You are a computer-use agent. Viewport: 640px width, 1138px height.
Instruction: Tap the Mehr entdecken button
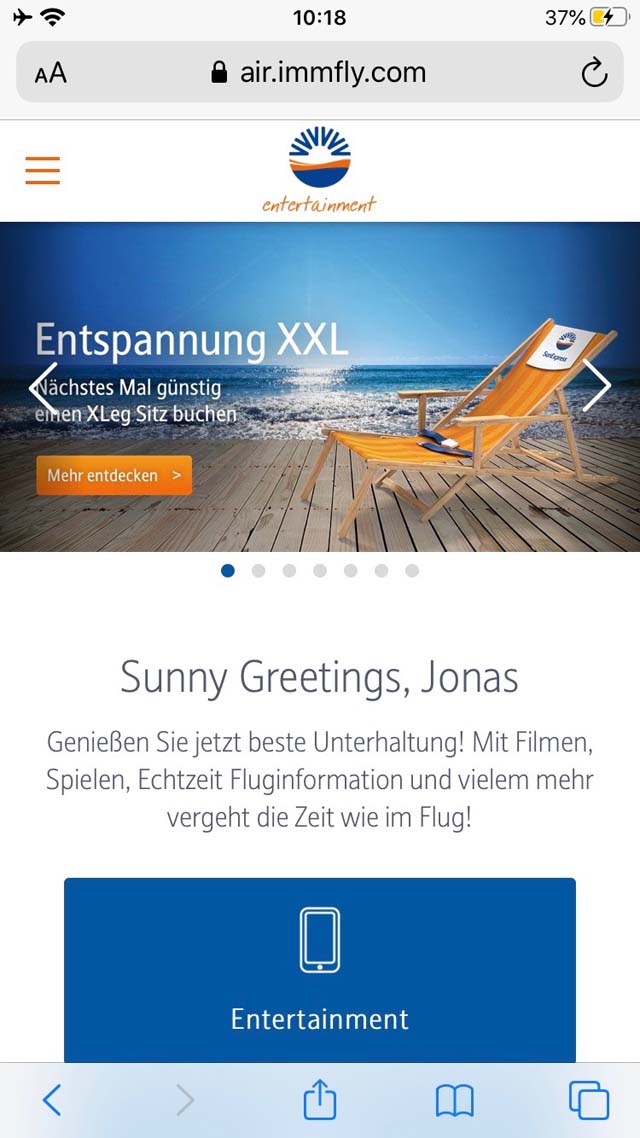pos(114,475)
